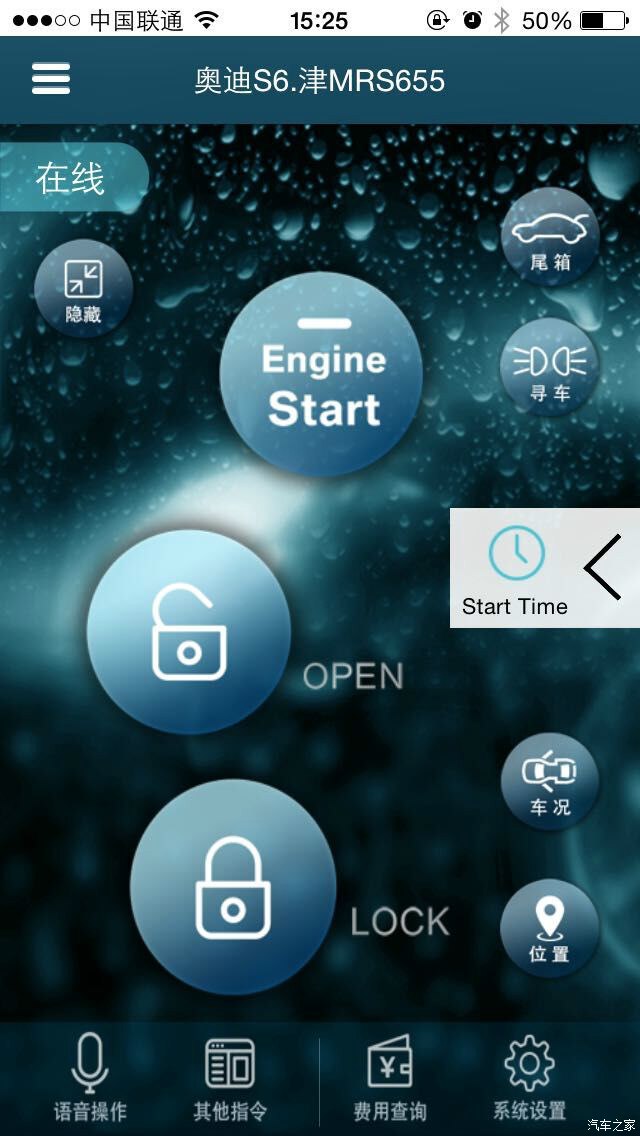Find the car using 寻车 button

click(550, 368)
